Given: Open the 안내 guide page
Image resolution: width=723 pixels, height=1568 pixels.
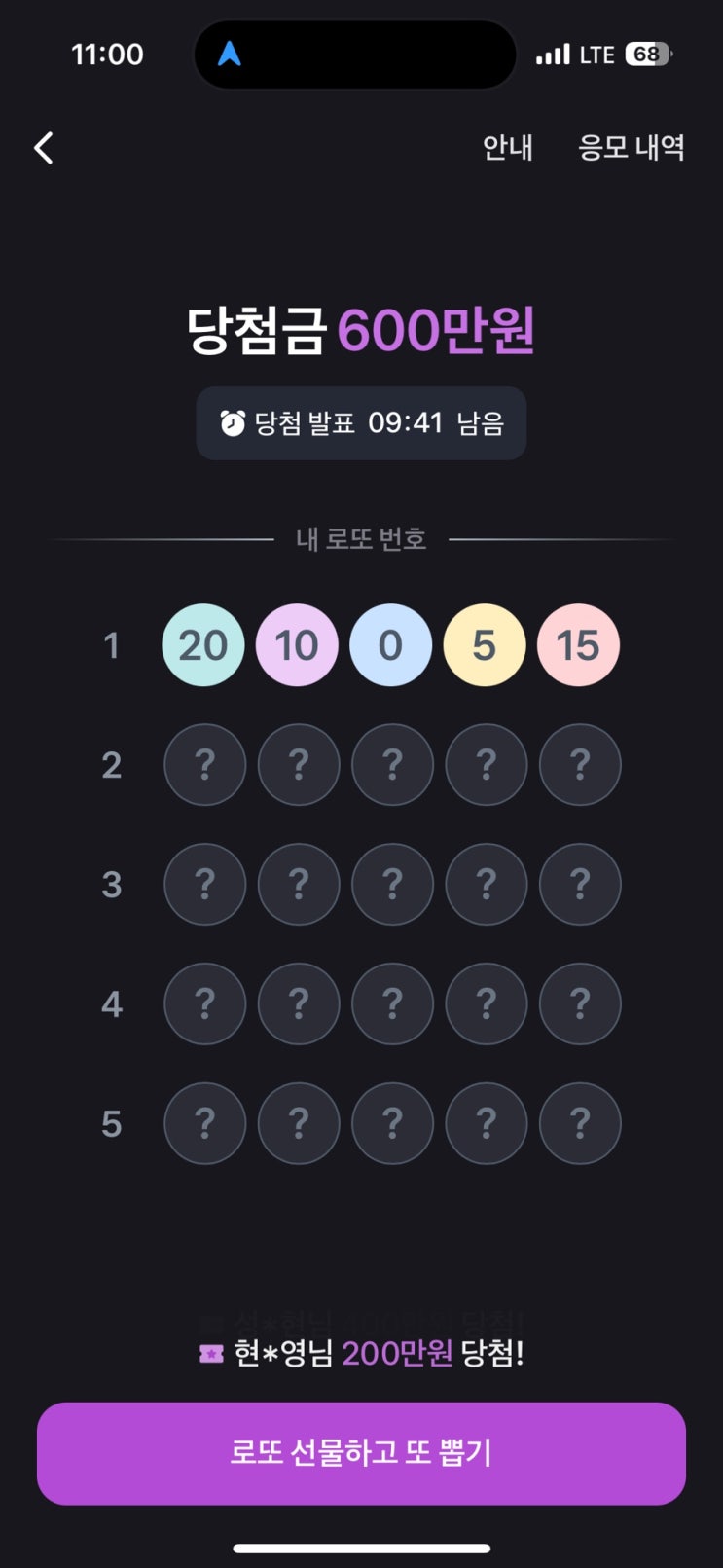Looking at the screenshot, I should pyautogui.click(x=508, y=147).
